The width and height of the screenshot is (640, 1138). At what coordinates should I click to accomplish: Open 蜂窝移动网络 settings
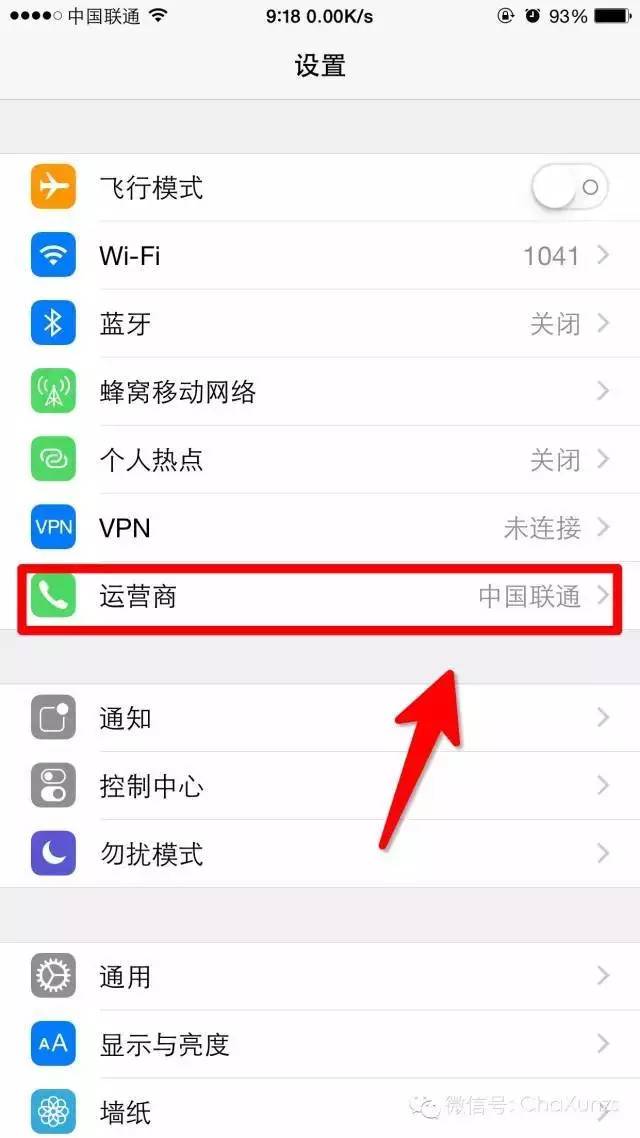tap(320, 392)
